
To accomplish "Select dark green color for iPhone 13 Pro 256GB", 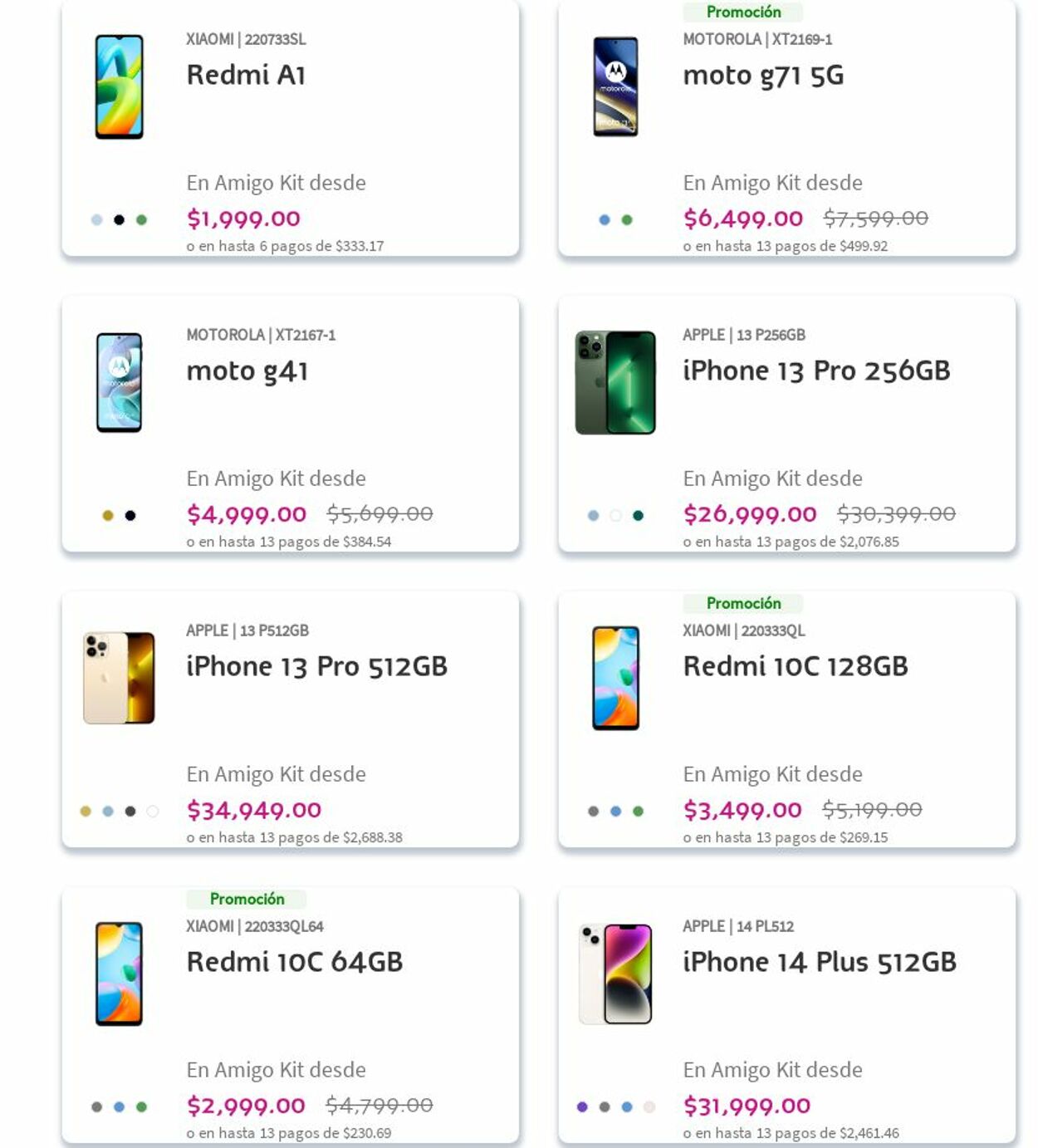I will click(638, 516).
